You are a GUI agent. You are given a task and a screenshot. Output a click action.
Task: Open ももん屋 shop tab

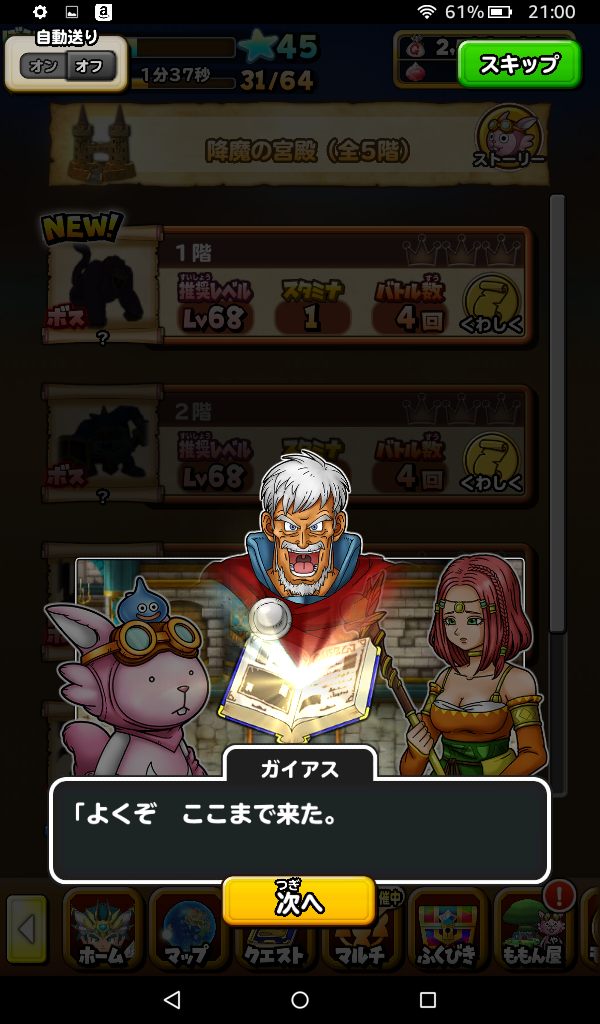pyautogui.click(x=534, y=930)
